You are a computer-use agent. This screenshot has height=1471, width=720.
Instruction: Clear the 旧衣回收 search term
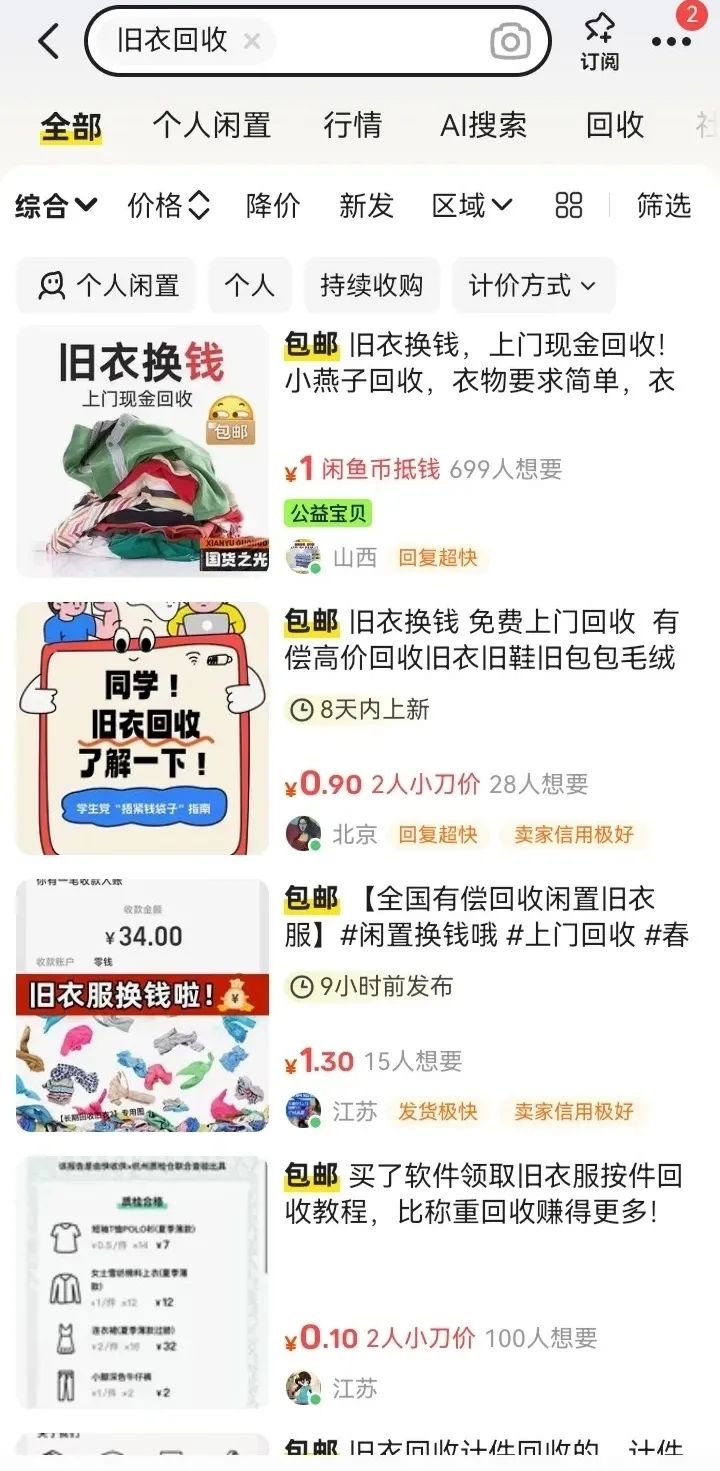252,41
